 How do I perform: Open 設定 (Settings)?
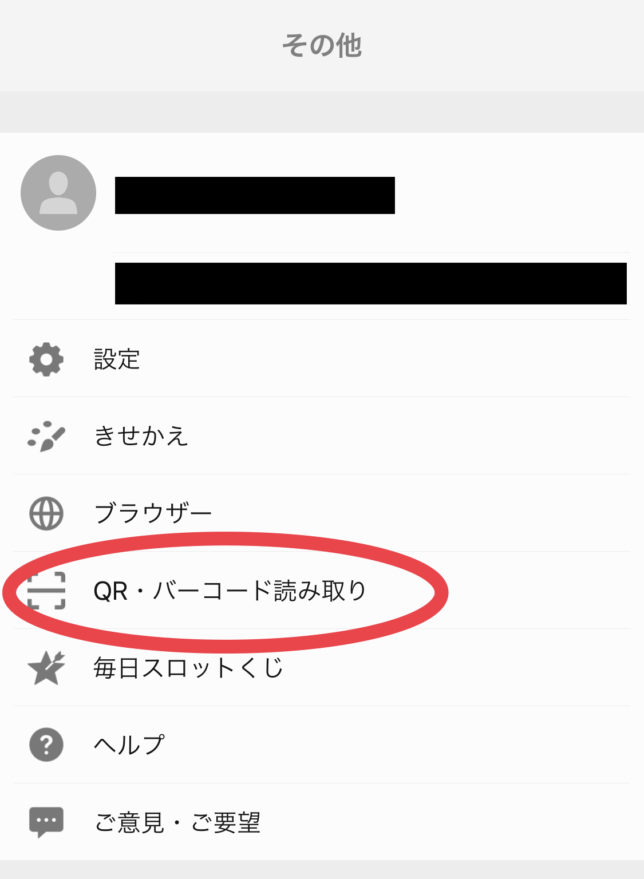(117, 359)
